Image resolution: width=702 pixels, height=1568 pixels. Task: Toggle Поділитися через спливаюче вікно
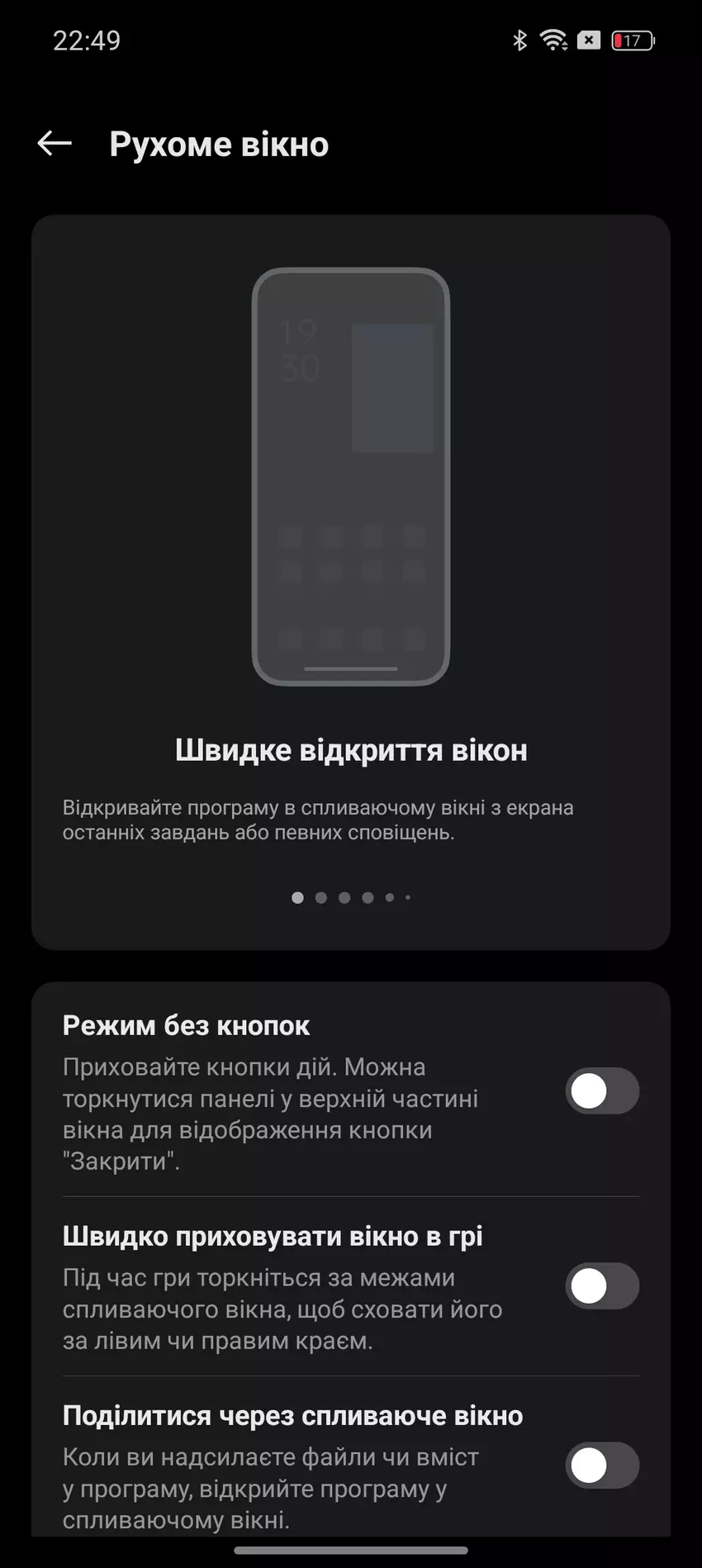tap(602, 1466)
